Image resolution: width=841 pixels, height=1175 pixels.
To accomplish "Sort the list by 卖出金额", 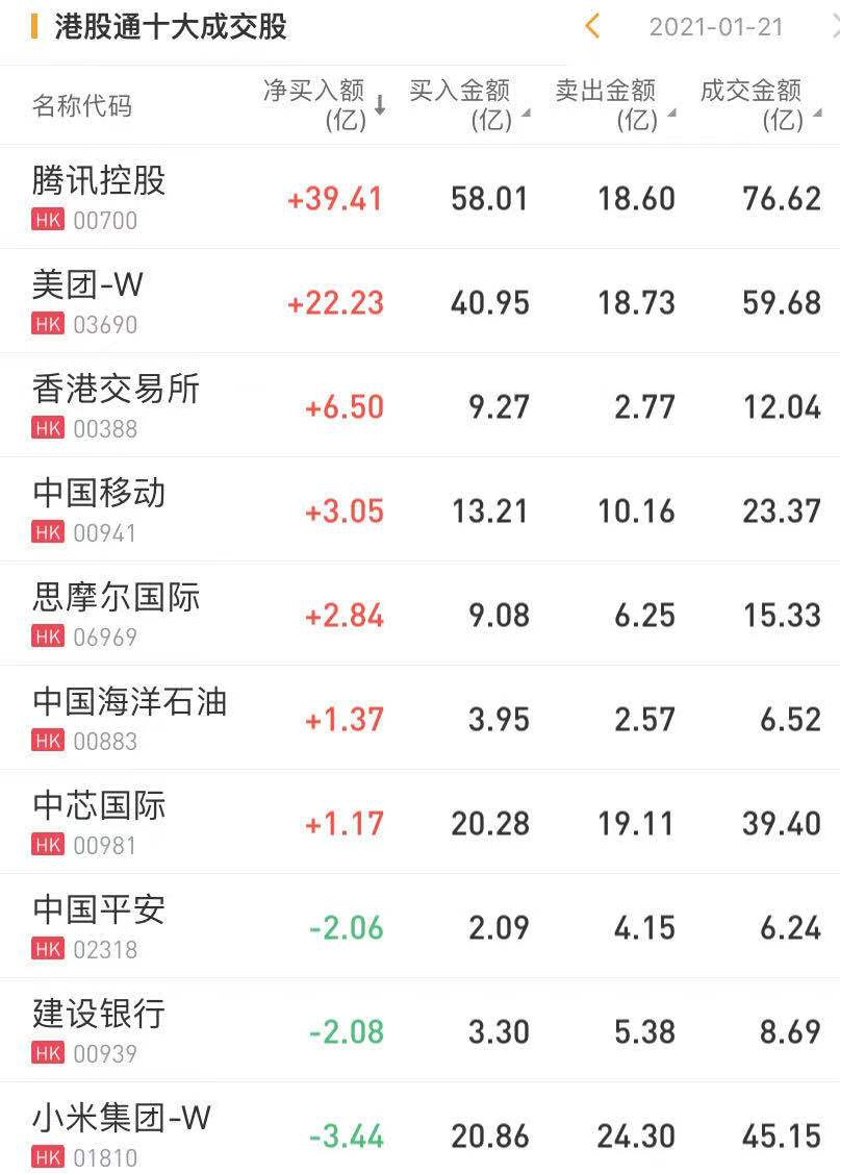I will tap(614, 105).
